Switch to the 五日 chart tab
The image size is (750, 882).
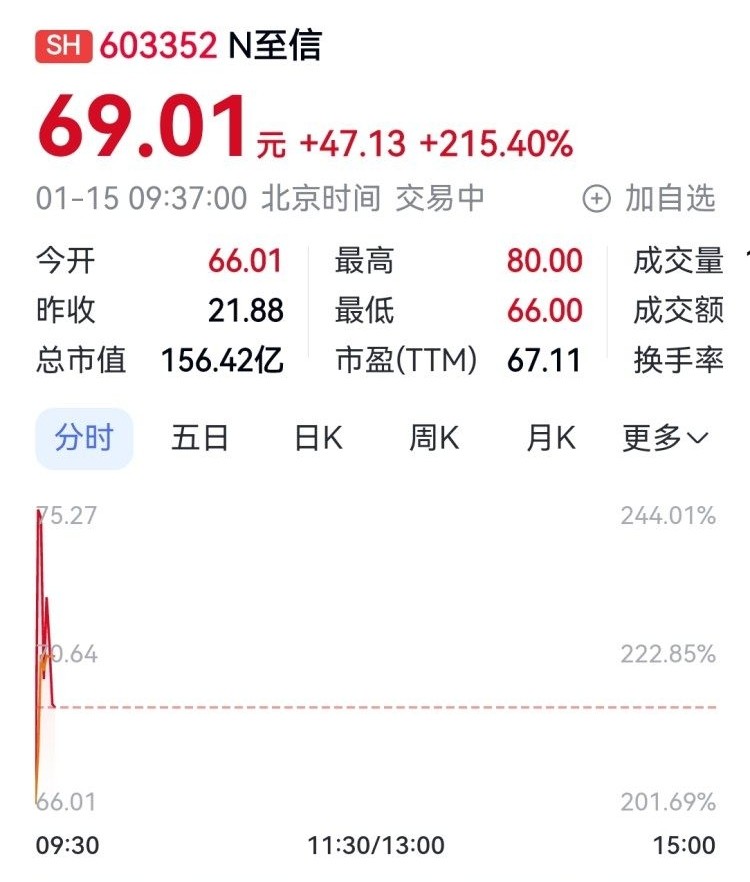click(x=200, y=439)
